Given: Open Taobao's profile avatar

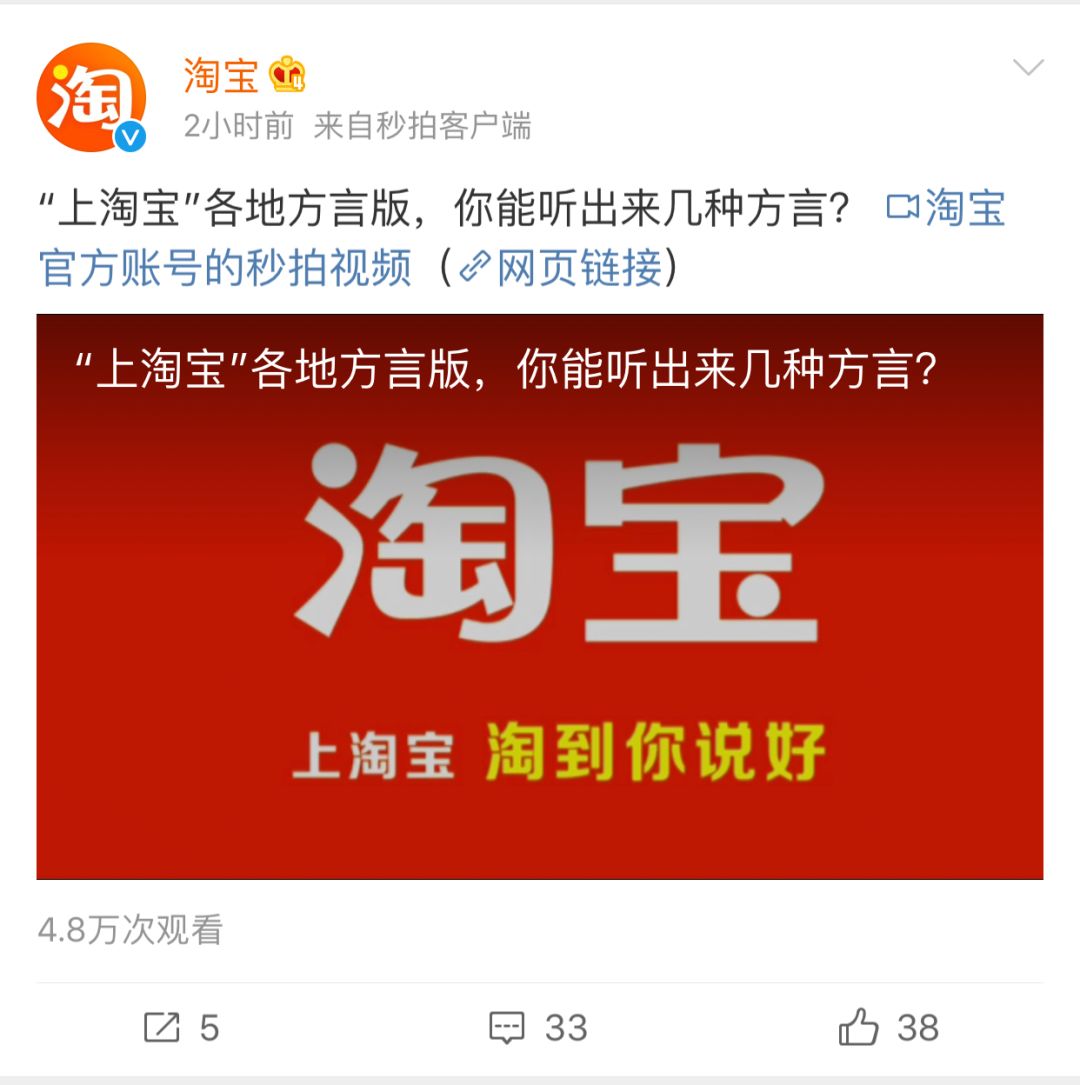Looking at the screenshot, I should click(x=91, y=97).
